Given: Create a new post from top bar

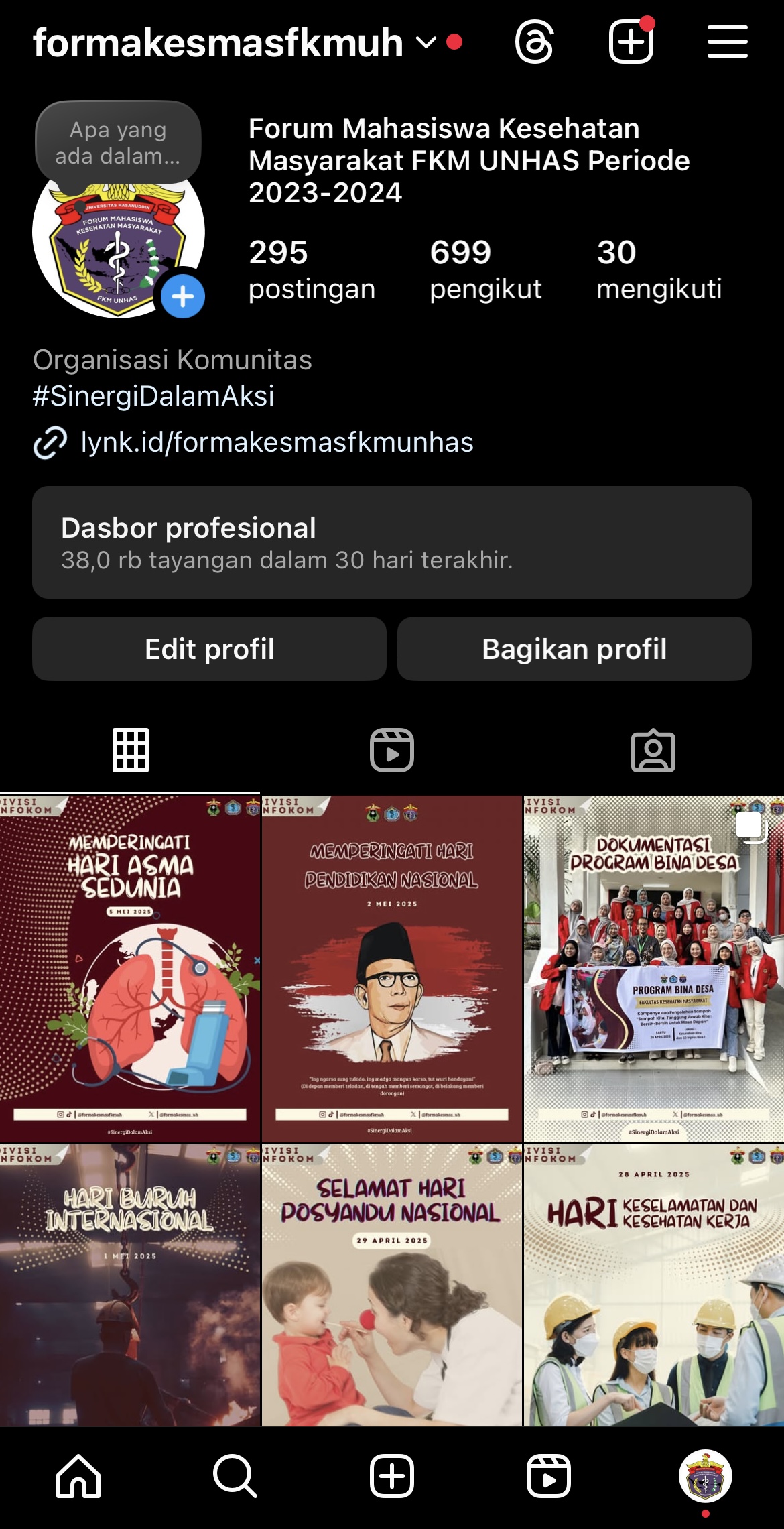Looking at the screenshot, I should click(631, 42).
